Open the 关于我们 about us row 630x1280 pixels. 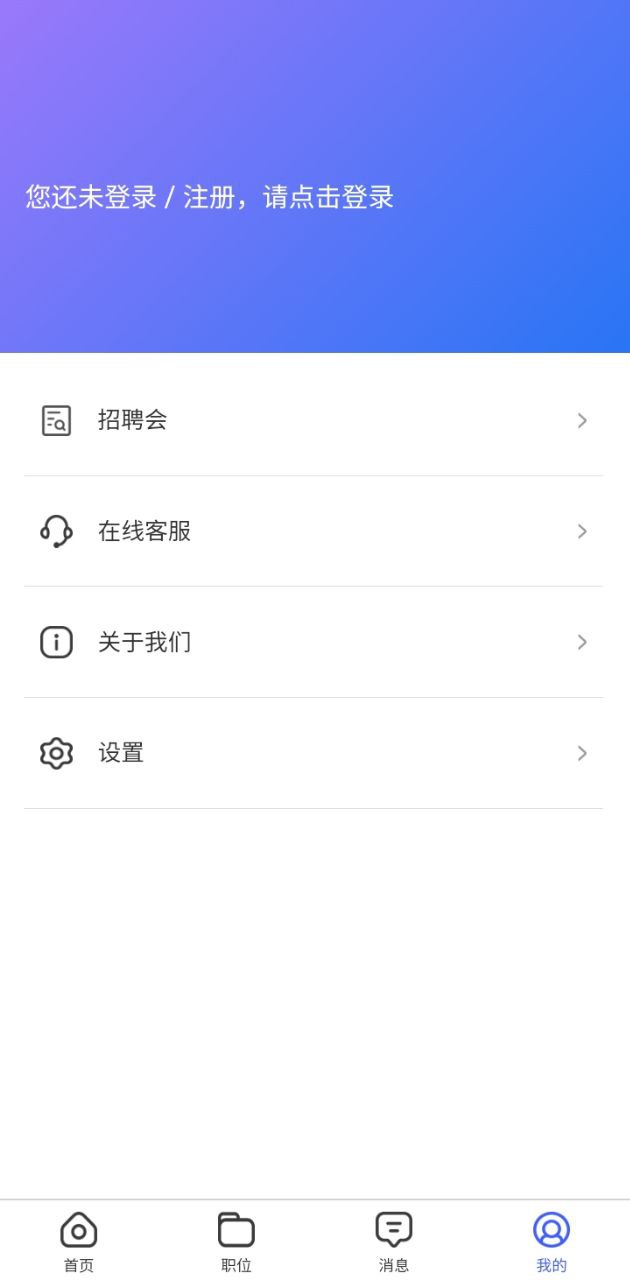coord(314,642)
